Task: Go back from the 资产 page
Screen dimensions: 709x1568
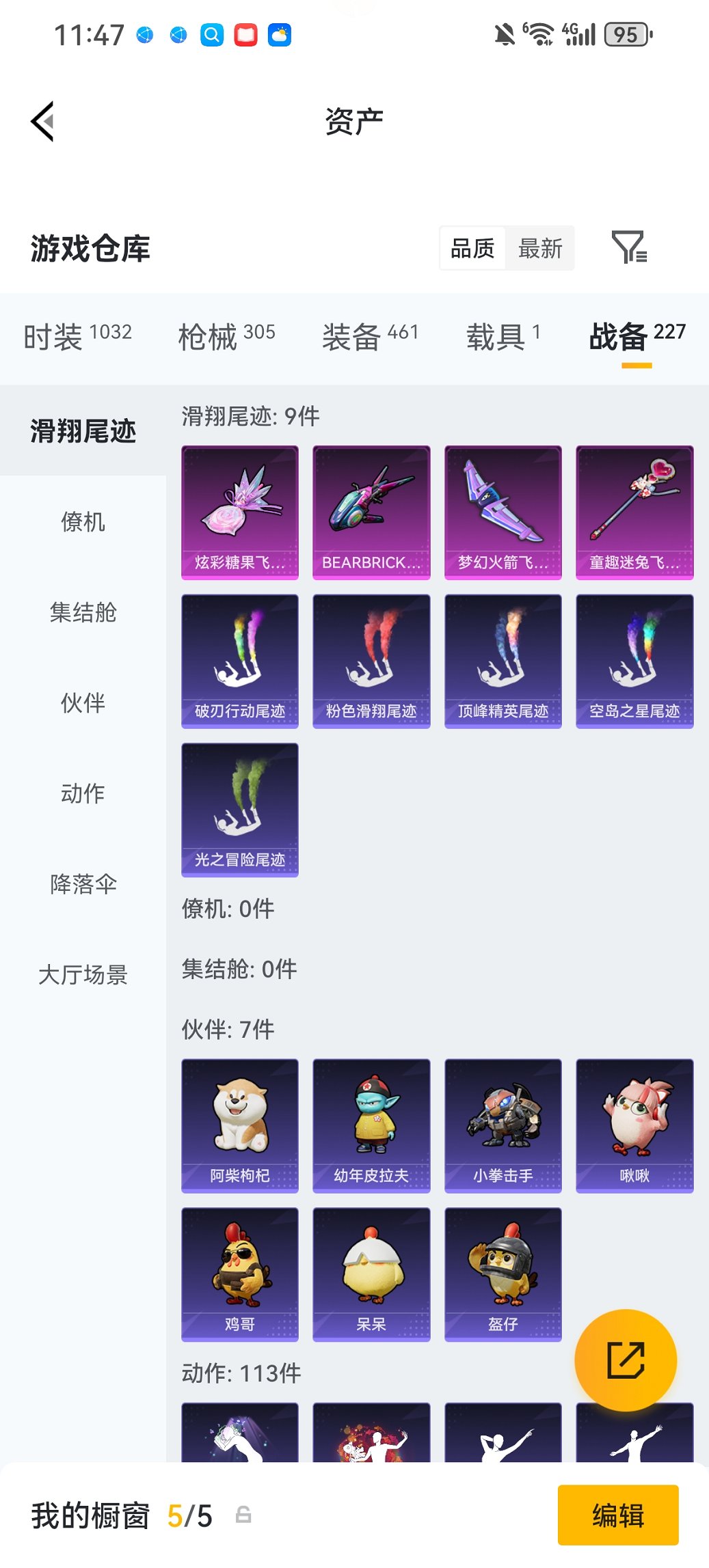Action: pos(42,122)
